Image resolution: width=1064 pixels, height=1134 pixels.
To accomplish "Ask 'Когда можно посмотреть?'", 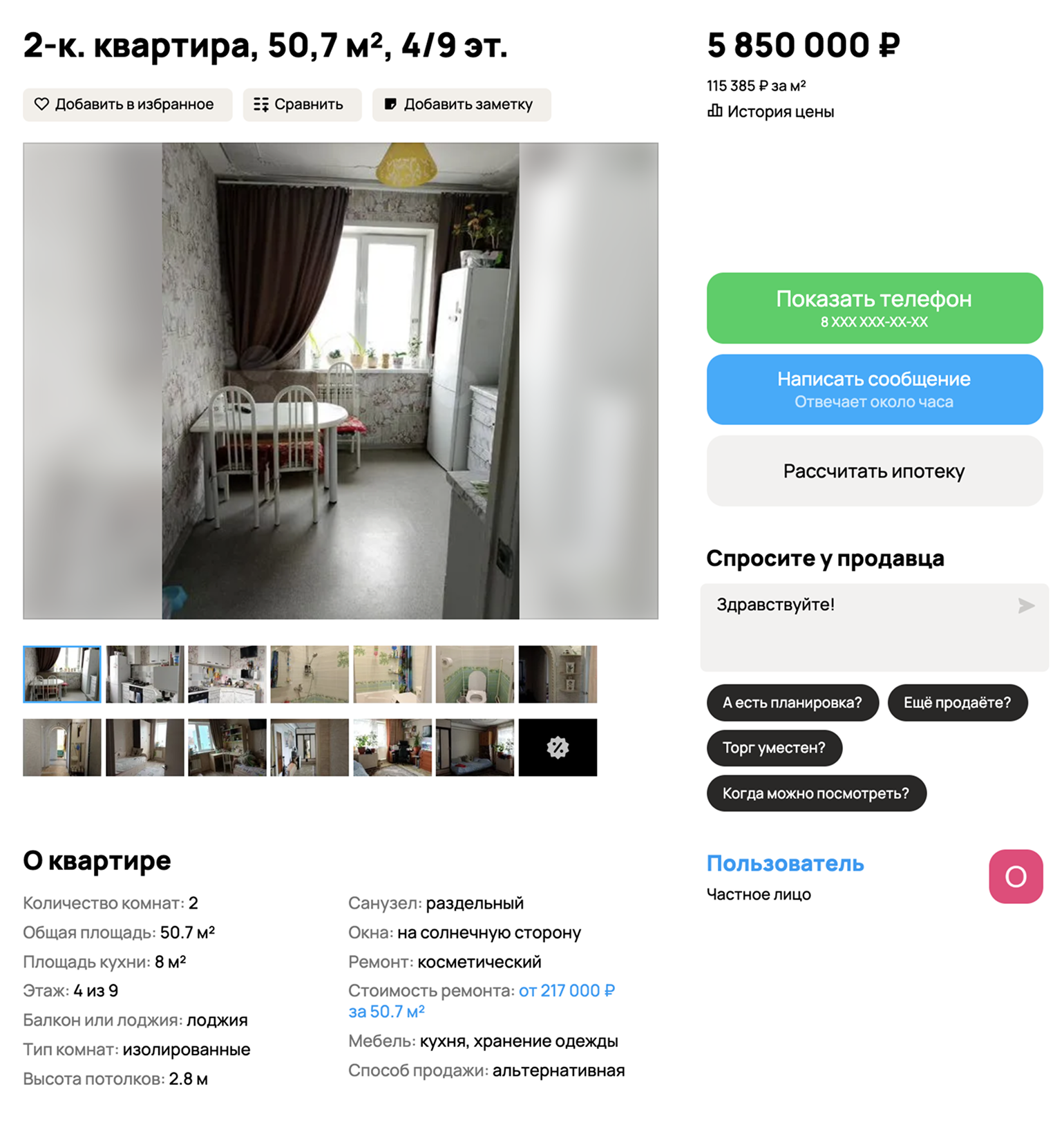I will pos(816,793).
